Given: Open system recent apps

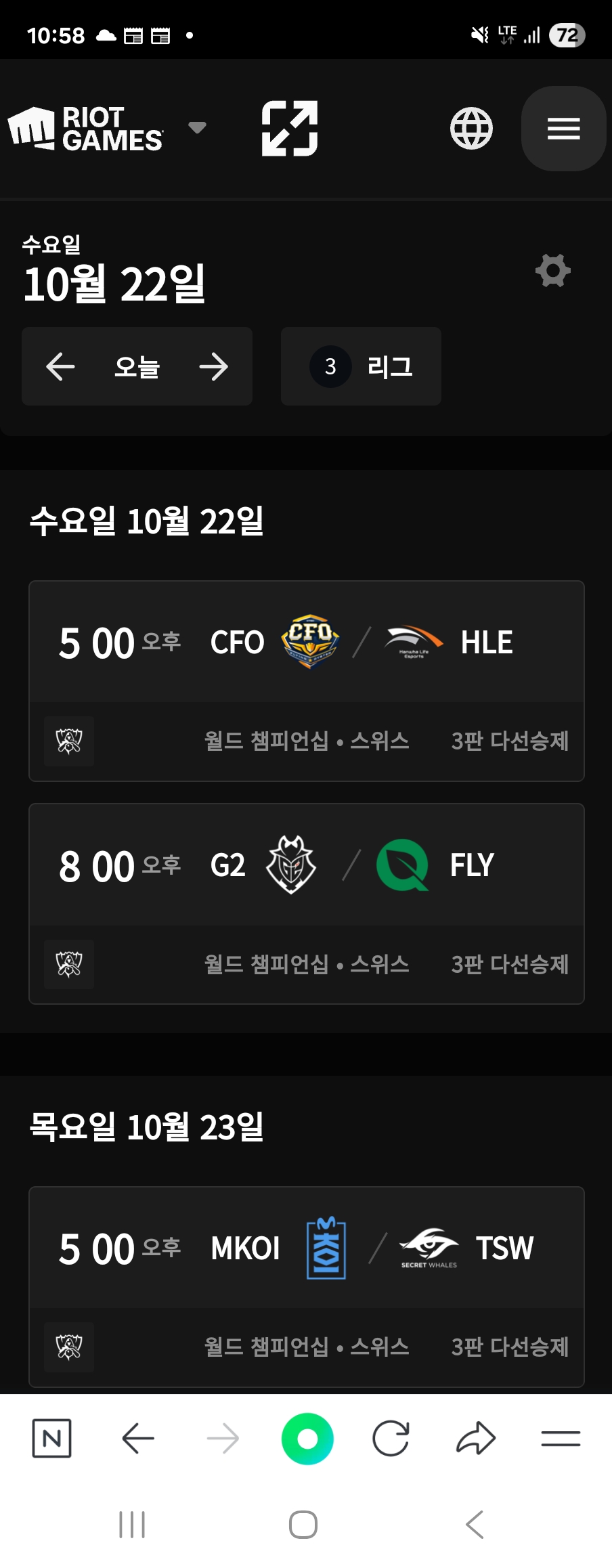Looking at the screenshot, I should coord(132,1525).
